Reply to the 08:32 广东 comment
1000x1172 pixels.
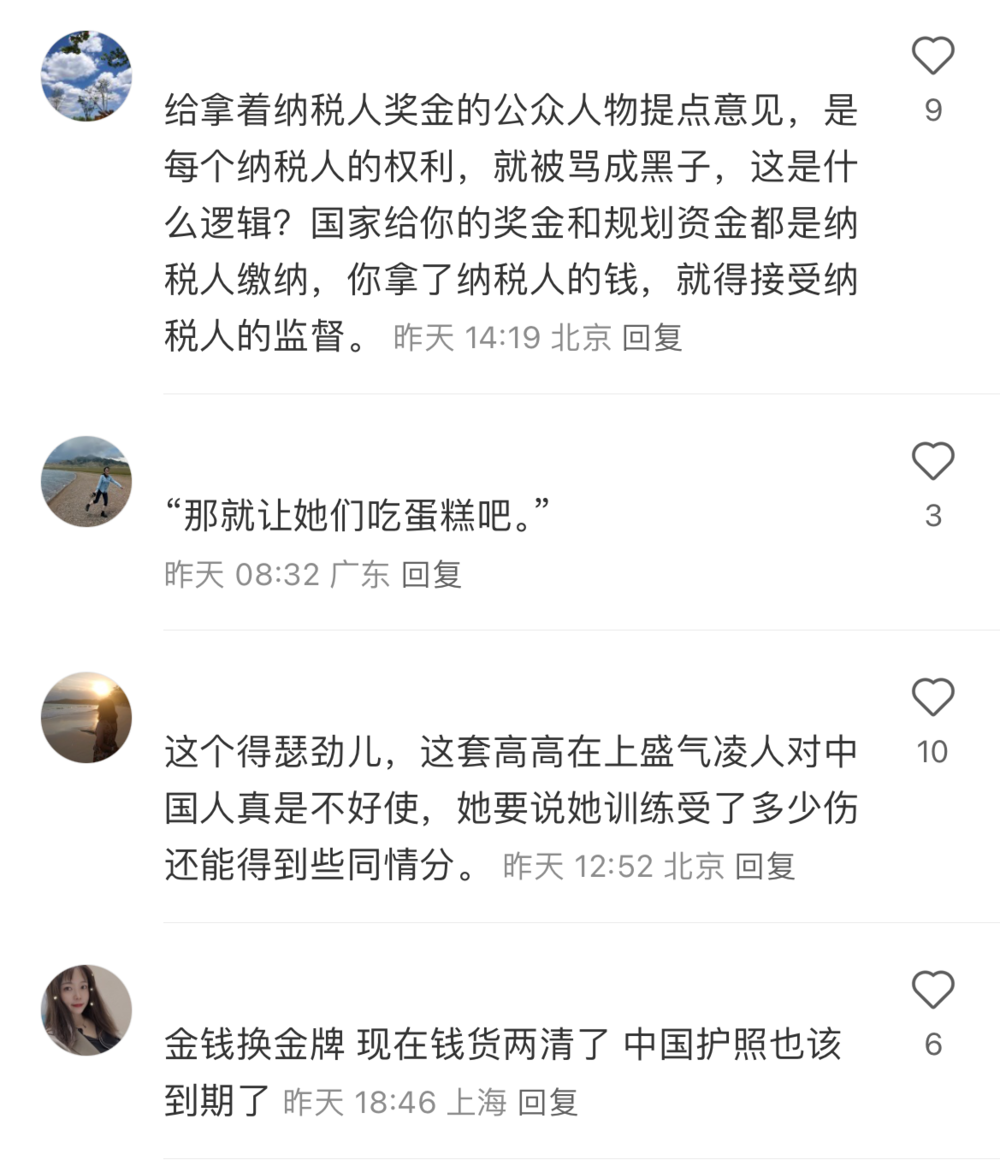pos(431,574)
